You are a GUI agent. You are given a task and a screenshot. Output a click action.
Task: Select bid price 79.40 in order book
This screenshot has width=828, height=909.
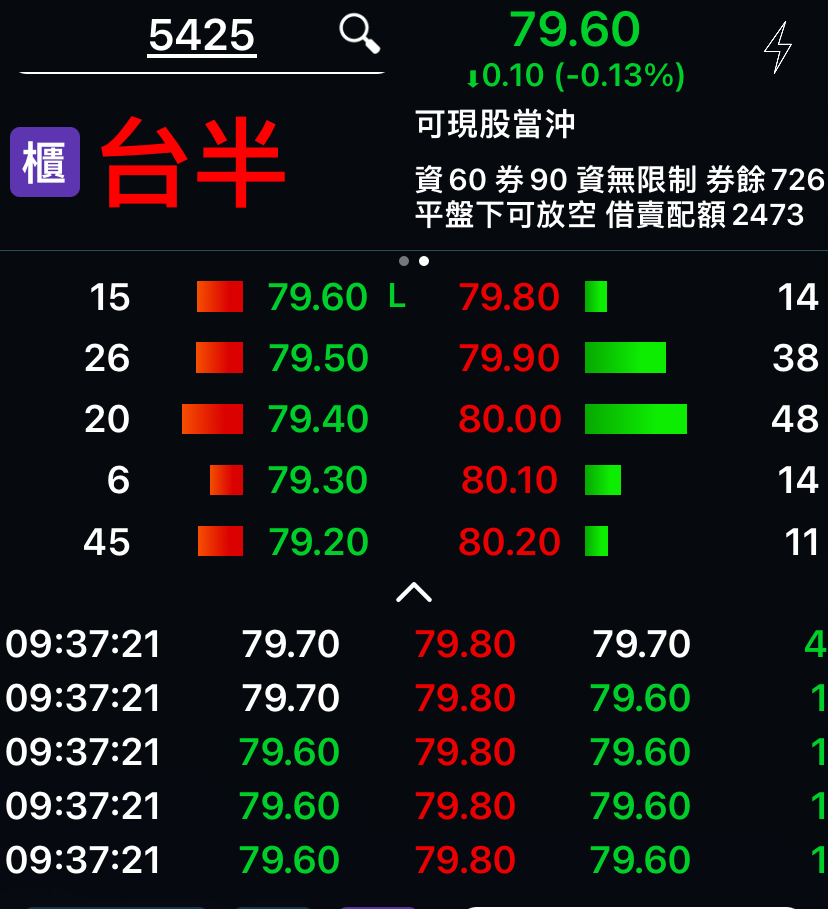318,419
